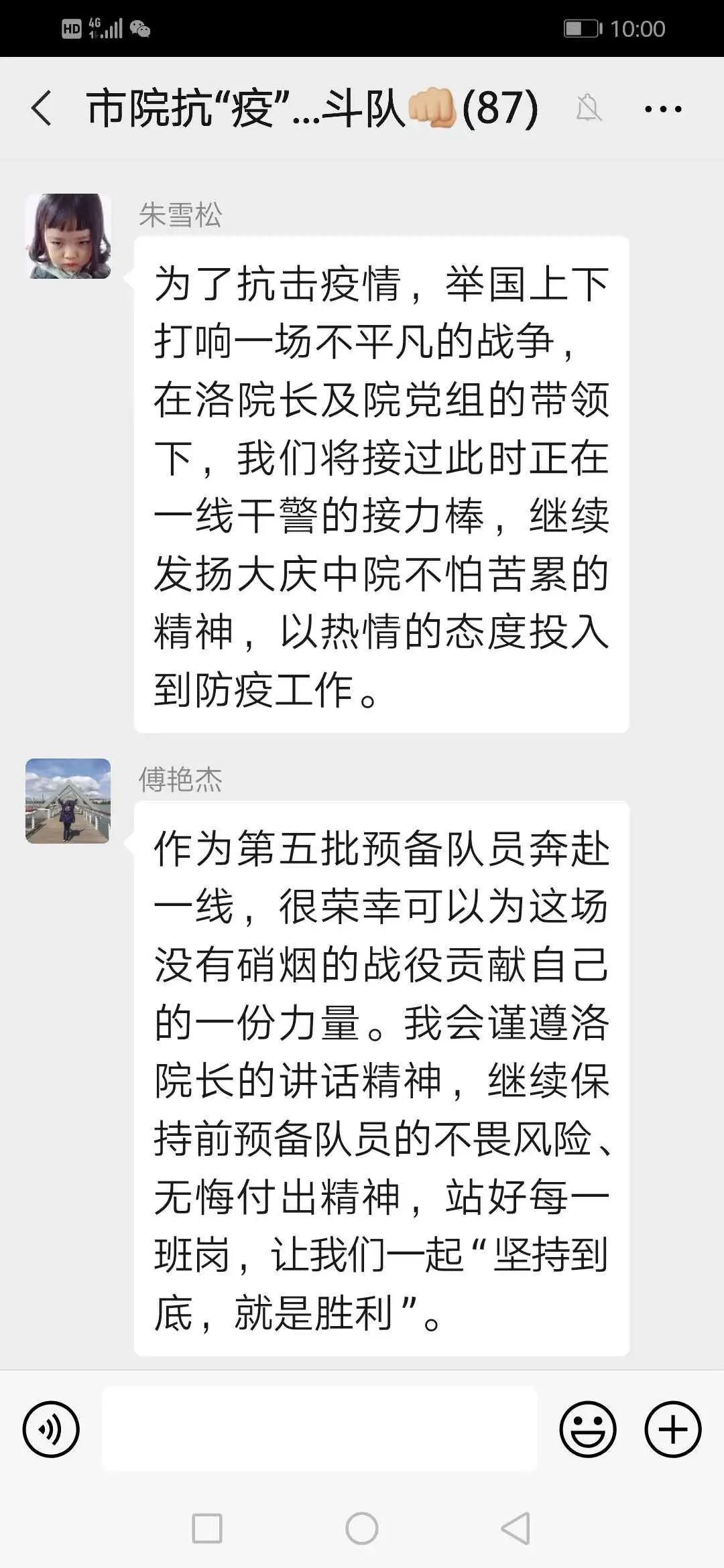
Task: Open recent apps from navigation bar
Action: [x=207, y=1528]
